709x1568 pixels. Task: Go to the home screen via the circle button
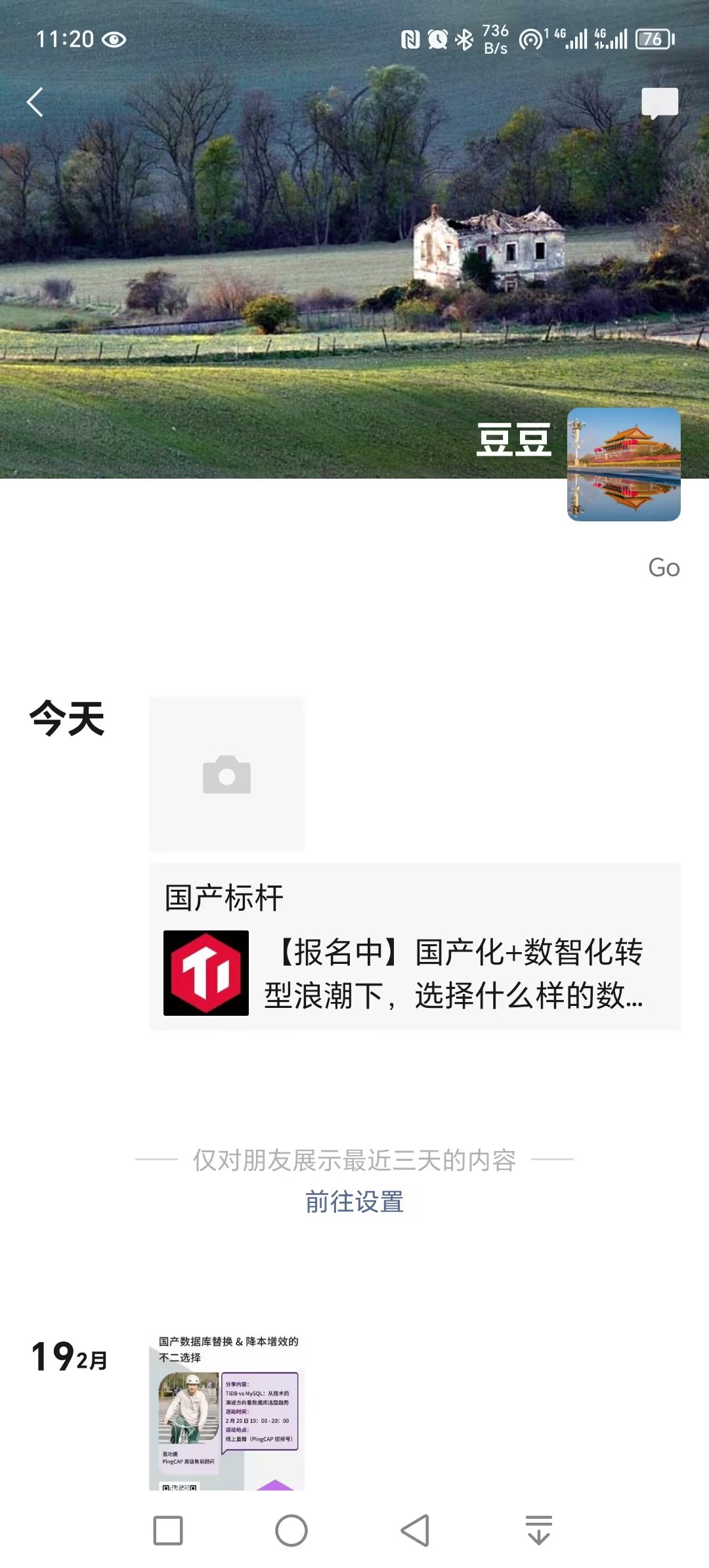click(291, 1531)
